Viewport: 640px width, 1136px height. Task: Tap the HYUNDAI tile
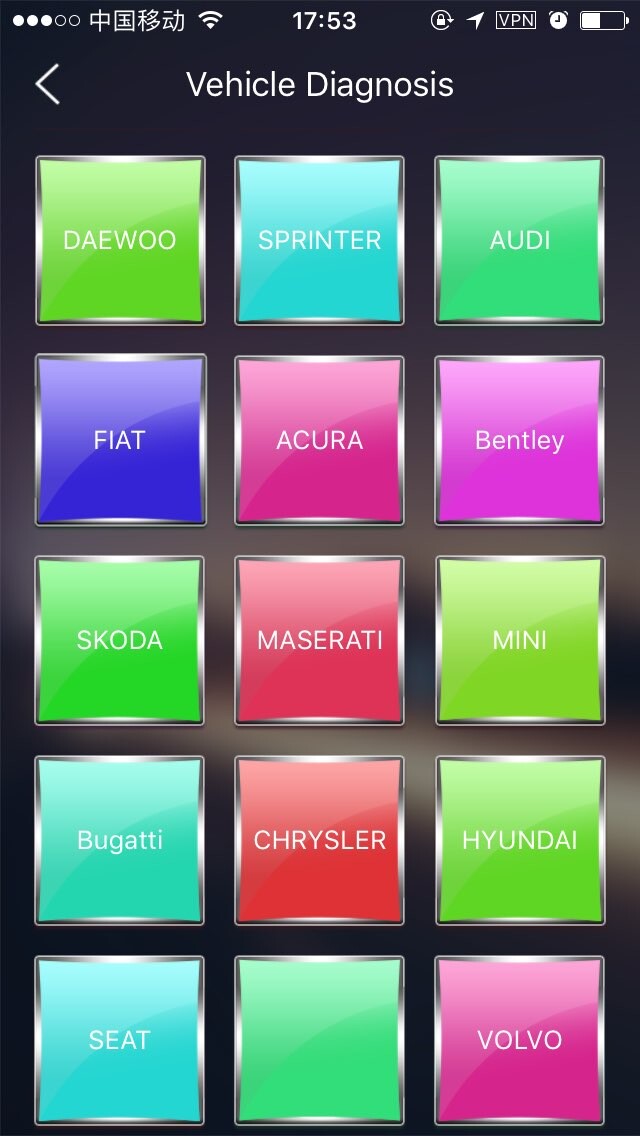click(x=520, y=840)
